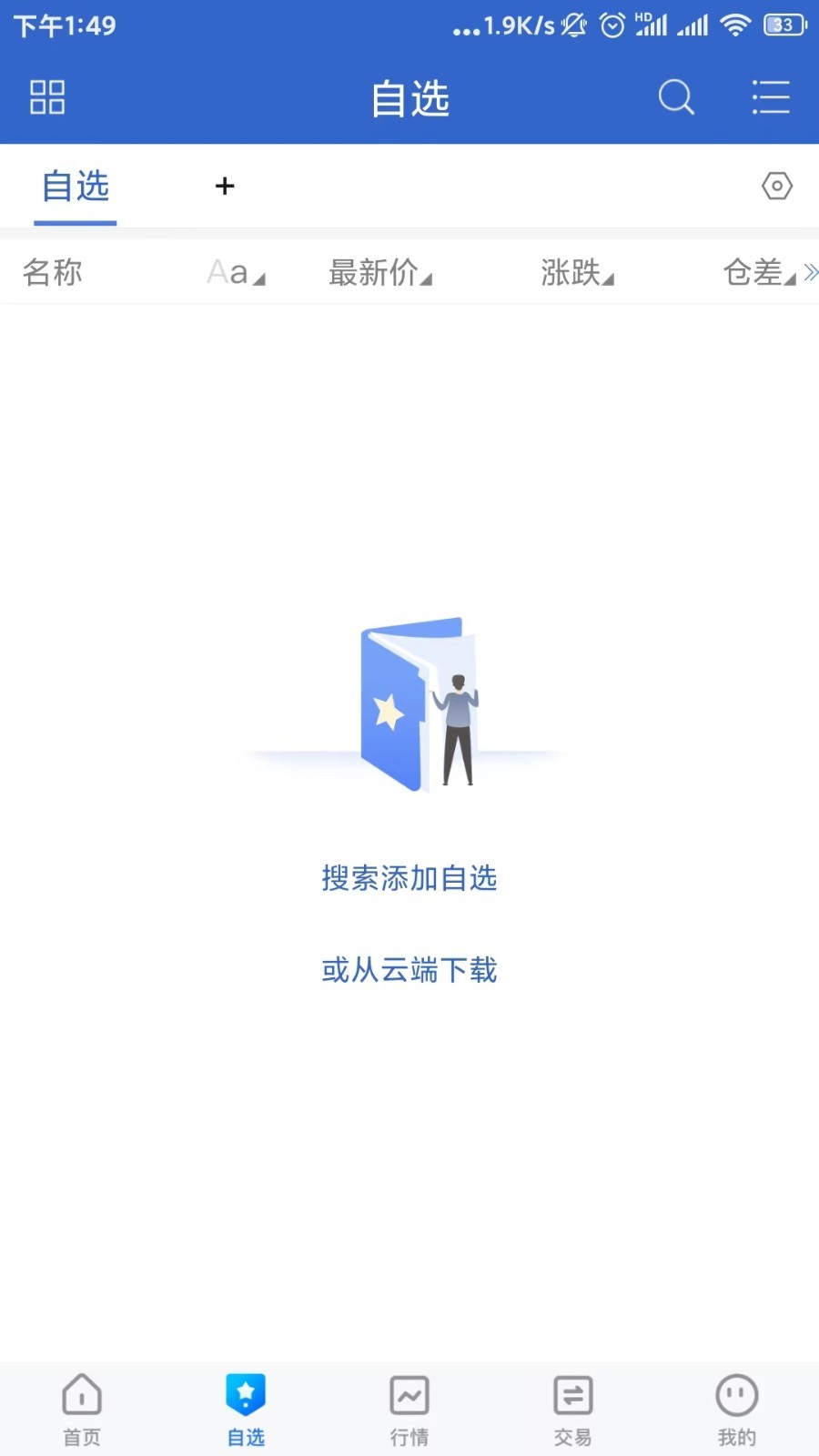
Task: Sort by 仓差 column
Action: pos(760,272)
